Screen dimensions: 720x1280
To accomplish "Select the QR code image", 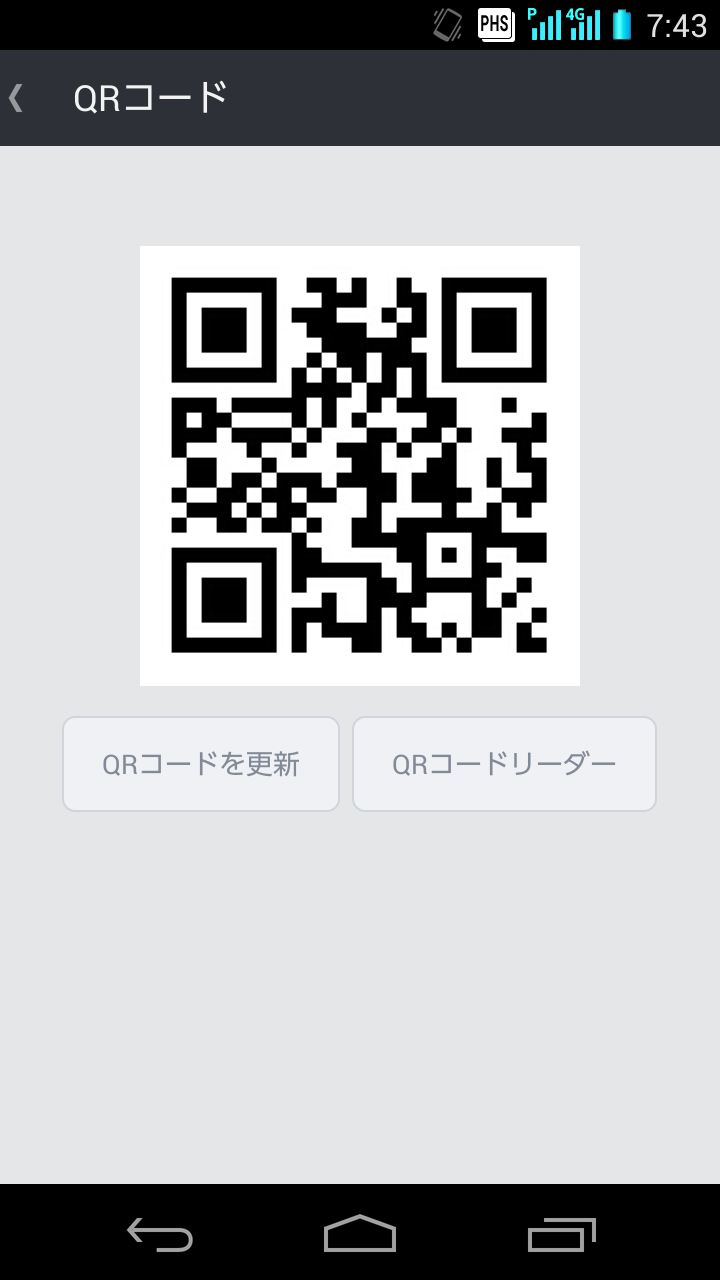I will (x=360, y=464).
